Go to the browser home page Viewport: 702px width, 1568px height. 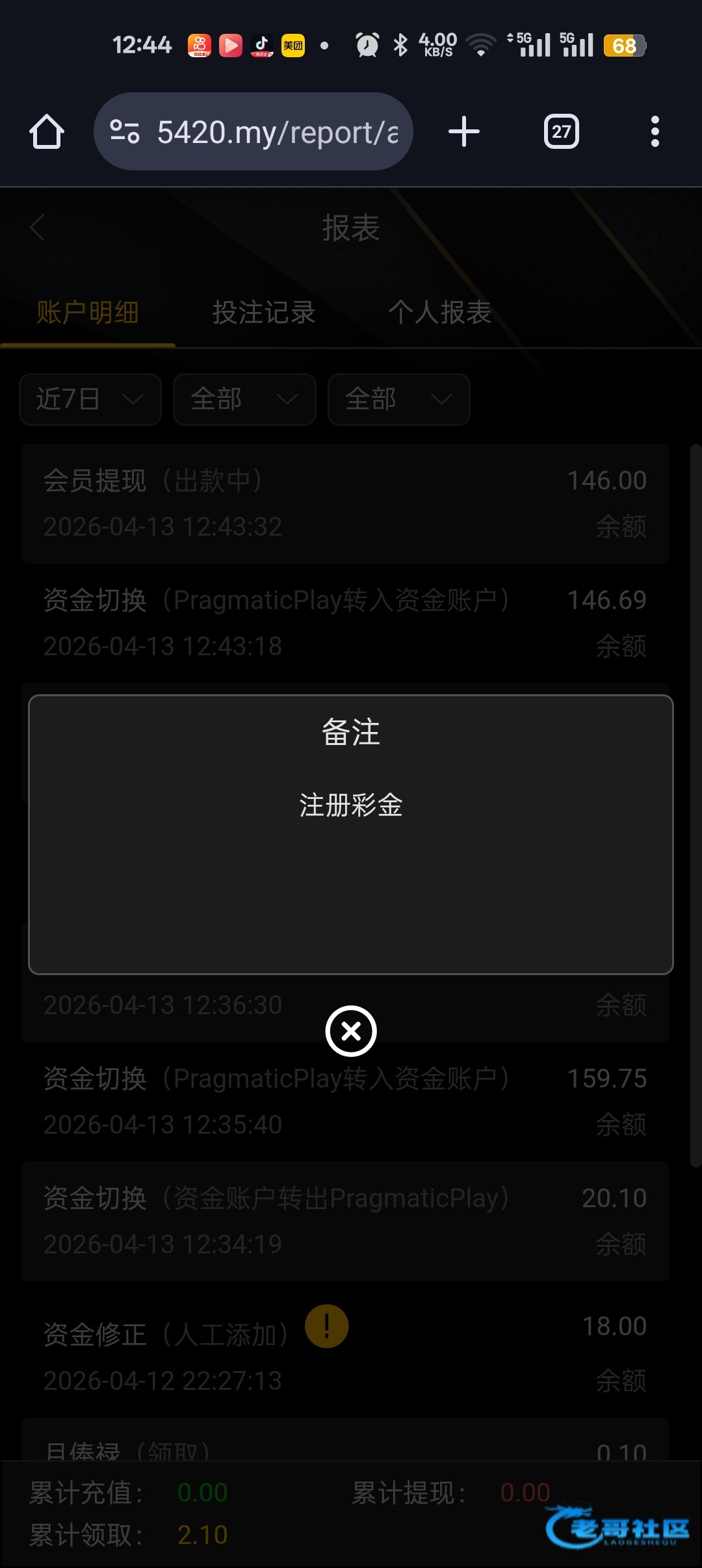47,132
